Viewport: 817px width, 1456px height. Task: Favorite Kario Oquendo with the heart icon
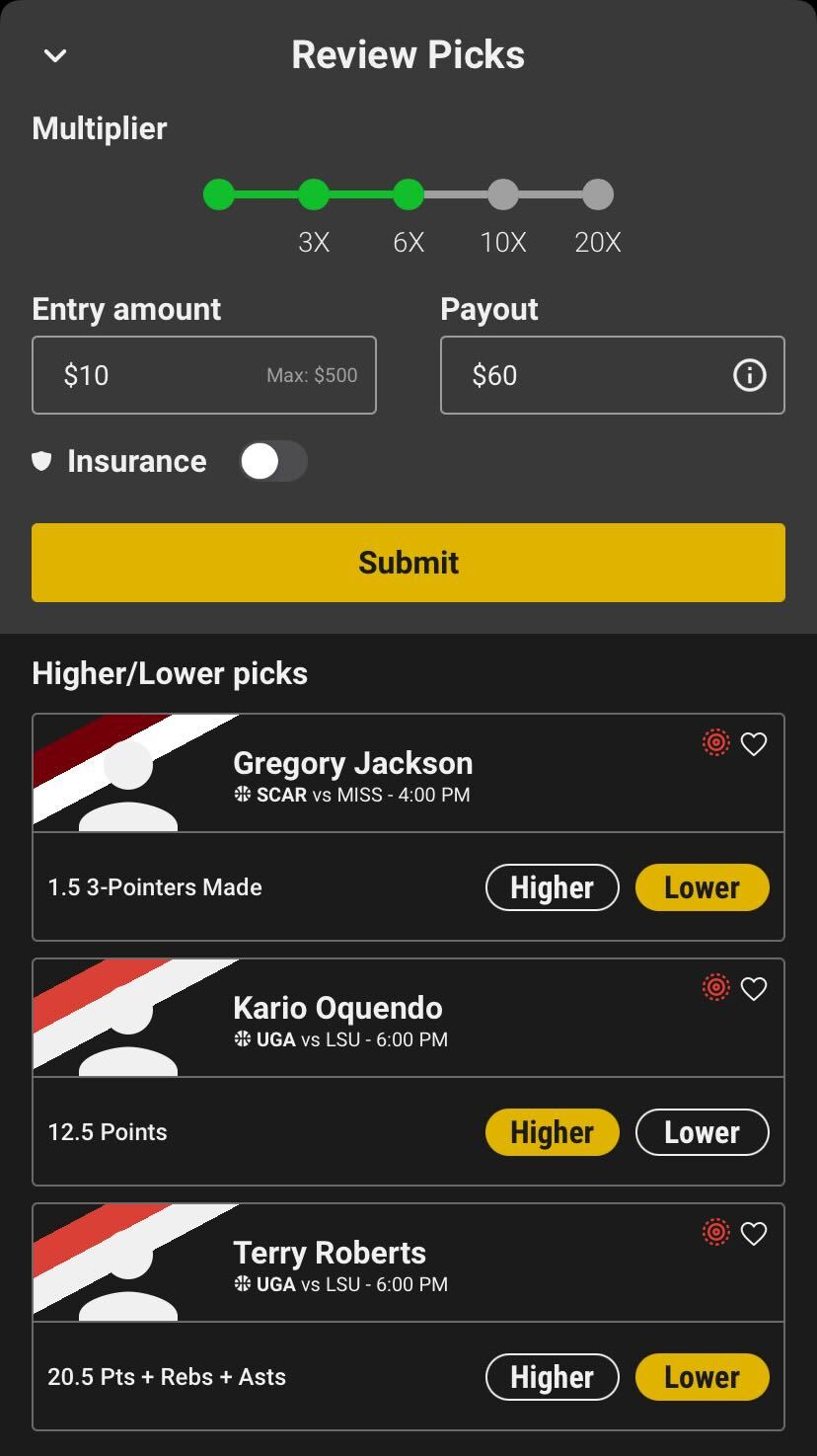[x=754, y=989]
